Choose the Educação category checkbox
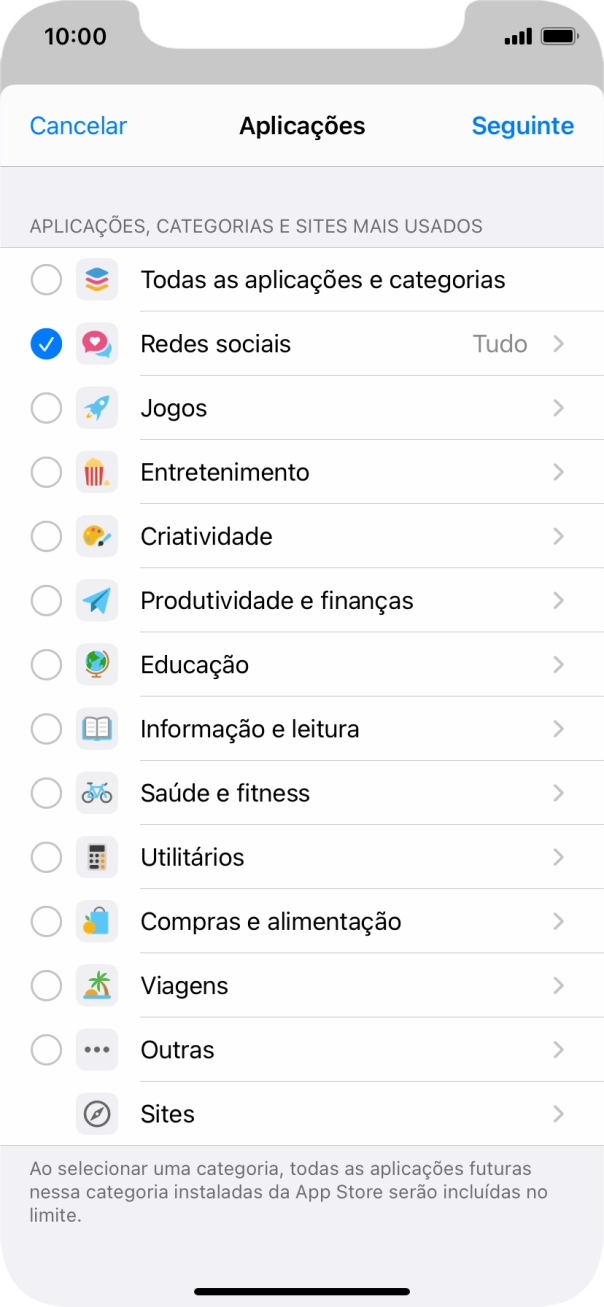 [46, 665]
